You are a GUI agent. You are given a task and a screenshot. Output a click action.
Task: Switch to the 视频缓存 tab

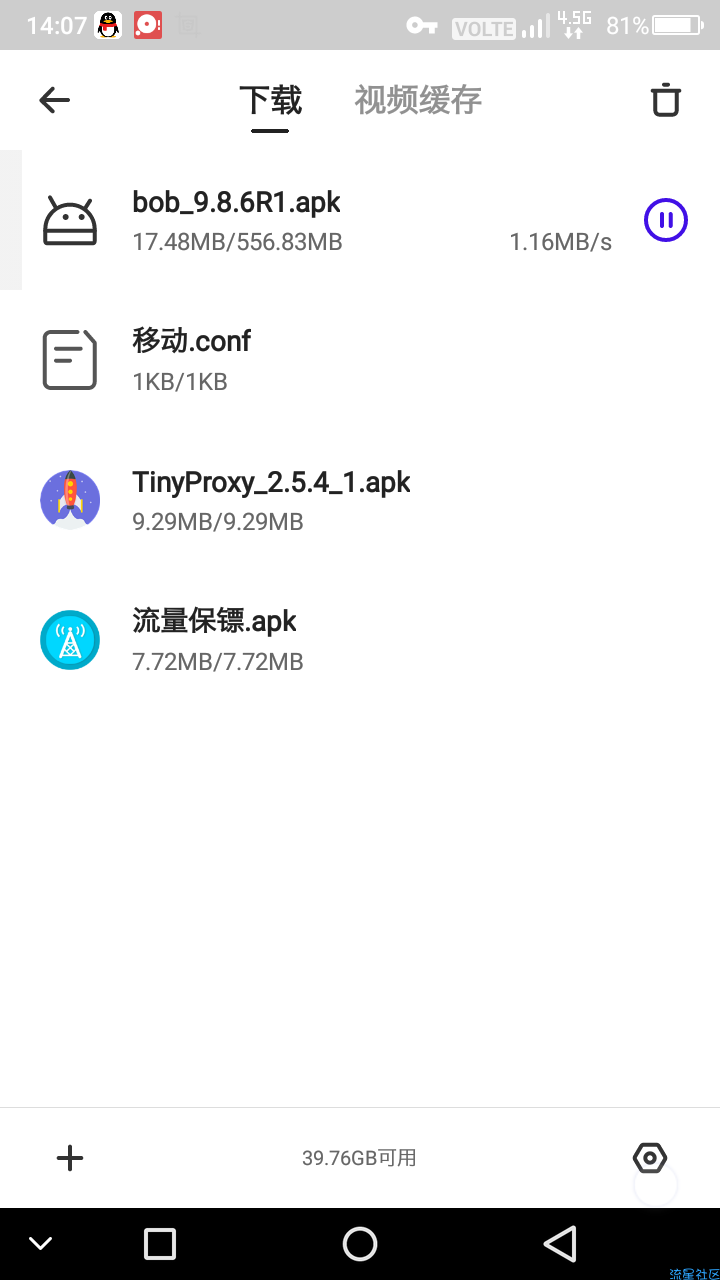[418, 100]
